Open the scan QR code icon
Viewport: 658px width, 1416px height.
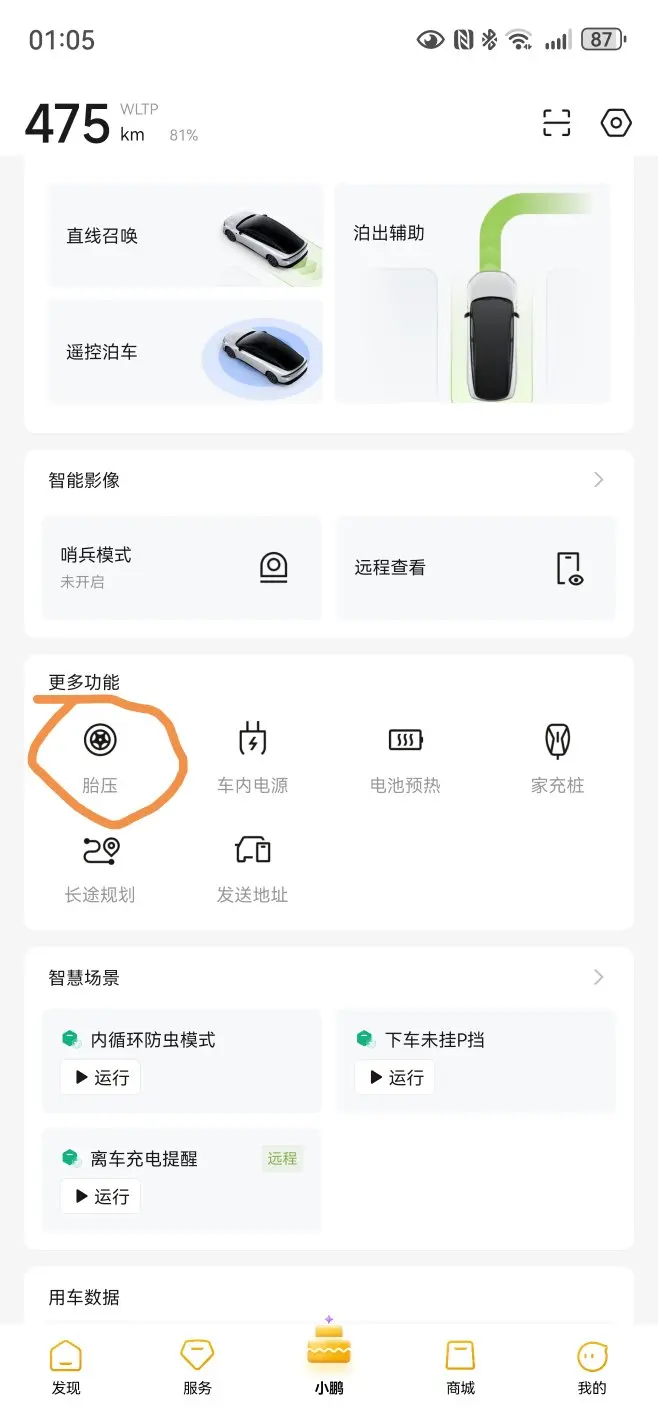pos(556,123)
